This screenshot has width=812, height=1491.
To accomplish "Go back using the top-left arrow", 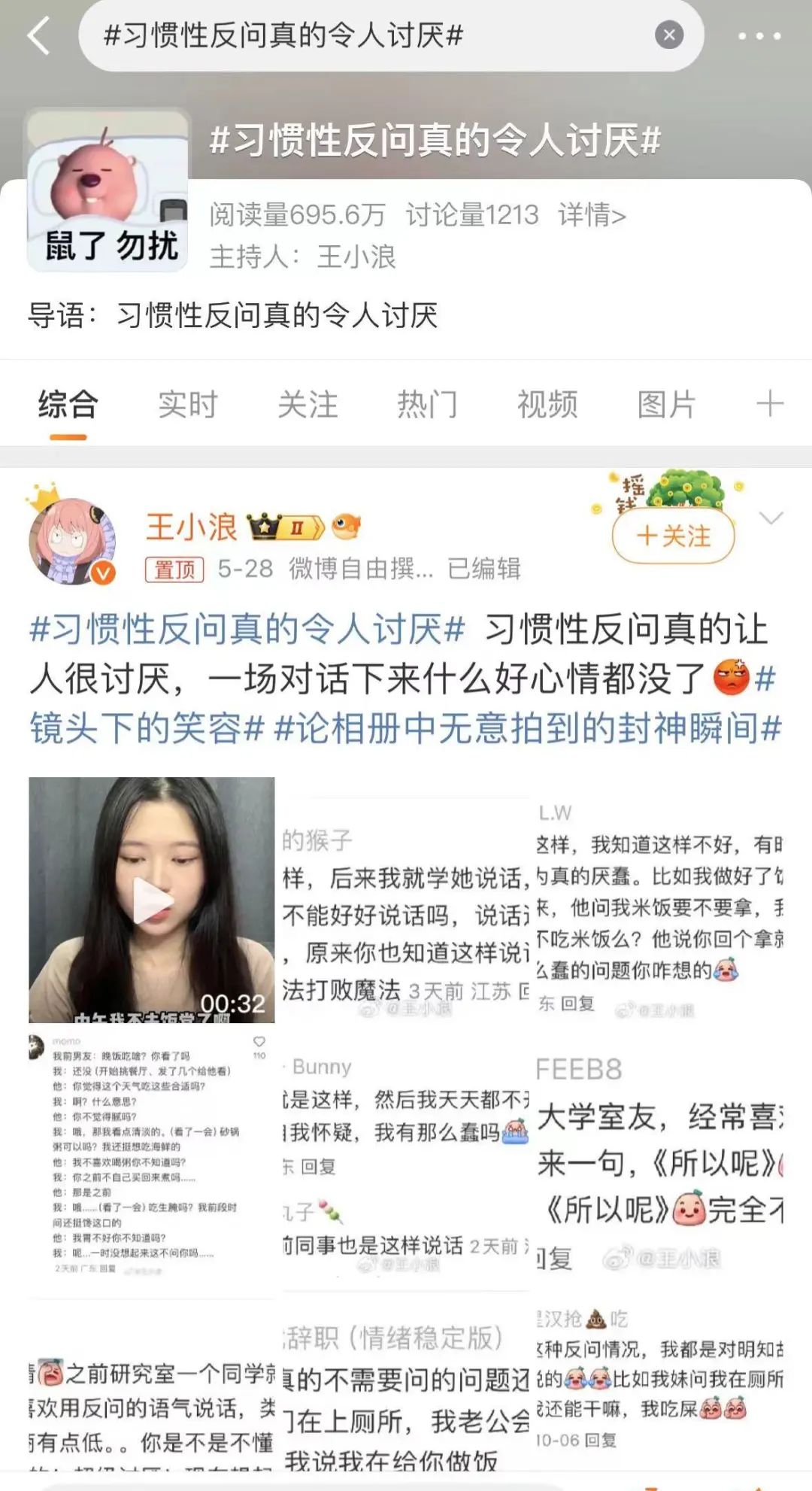I will (x=39, y=35).
